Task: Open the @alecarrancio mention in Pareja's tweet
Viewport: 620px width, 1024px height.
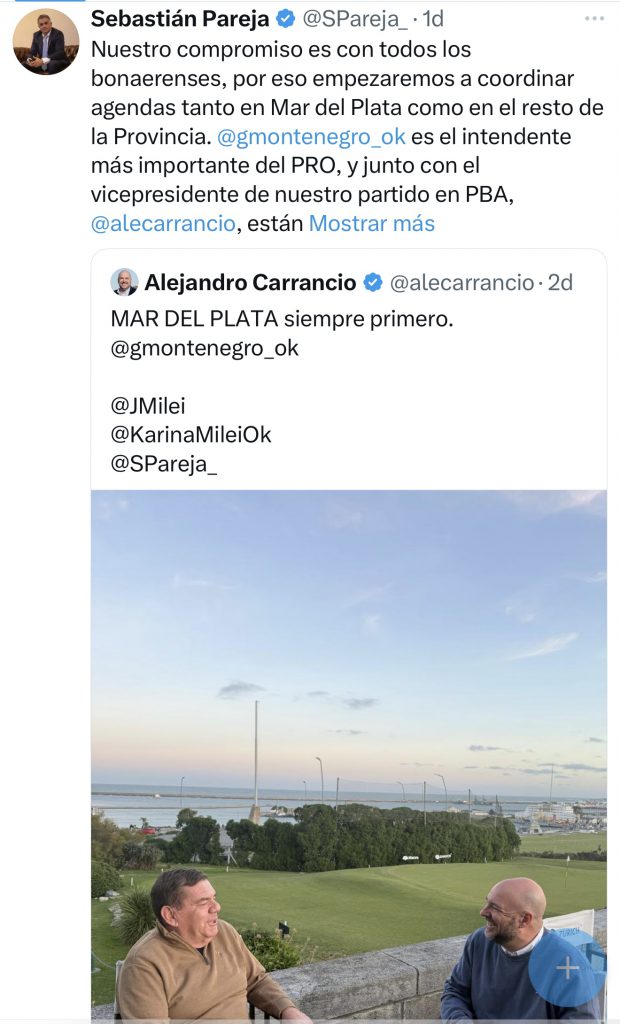Action: 163,223
